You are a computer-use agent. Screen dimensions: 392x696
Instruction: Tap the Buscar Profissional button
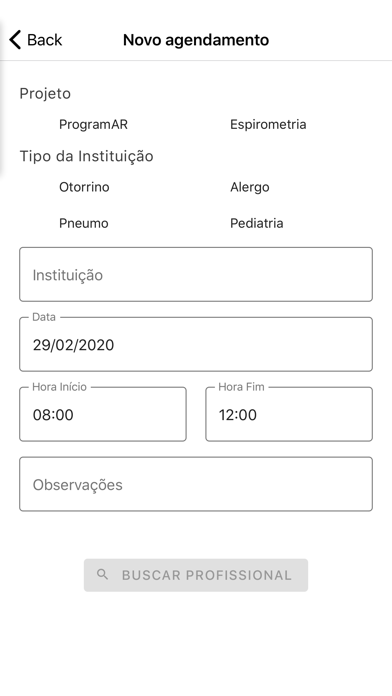[196, 575]
